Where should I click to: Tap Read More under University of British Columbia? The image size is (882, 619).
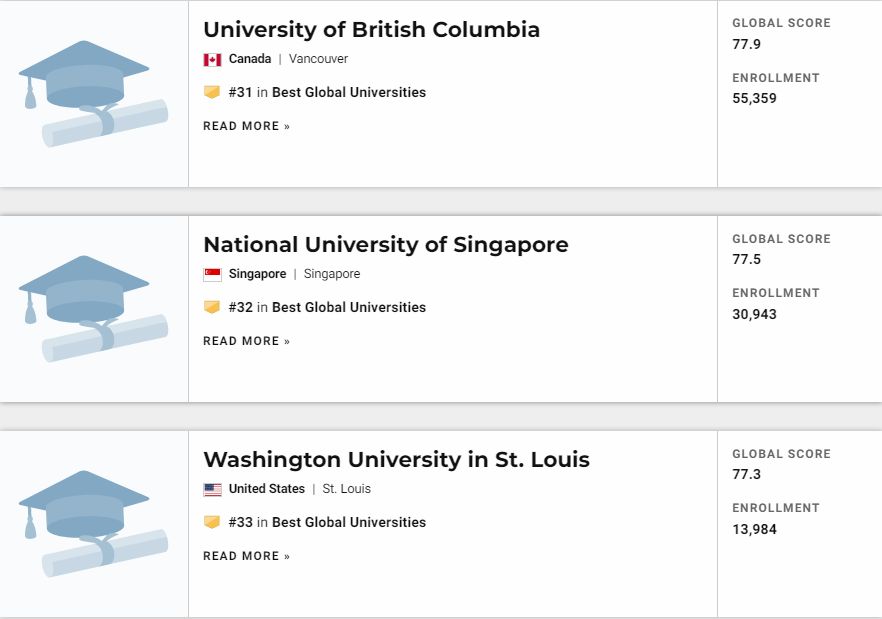246,126
